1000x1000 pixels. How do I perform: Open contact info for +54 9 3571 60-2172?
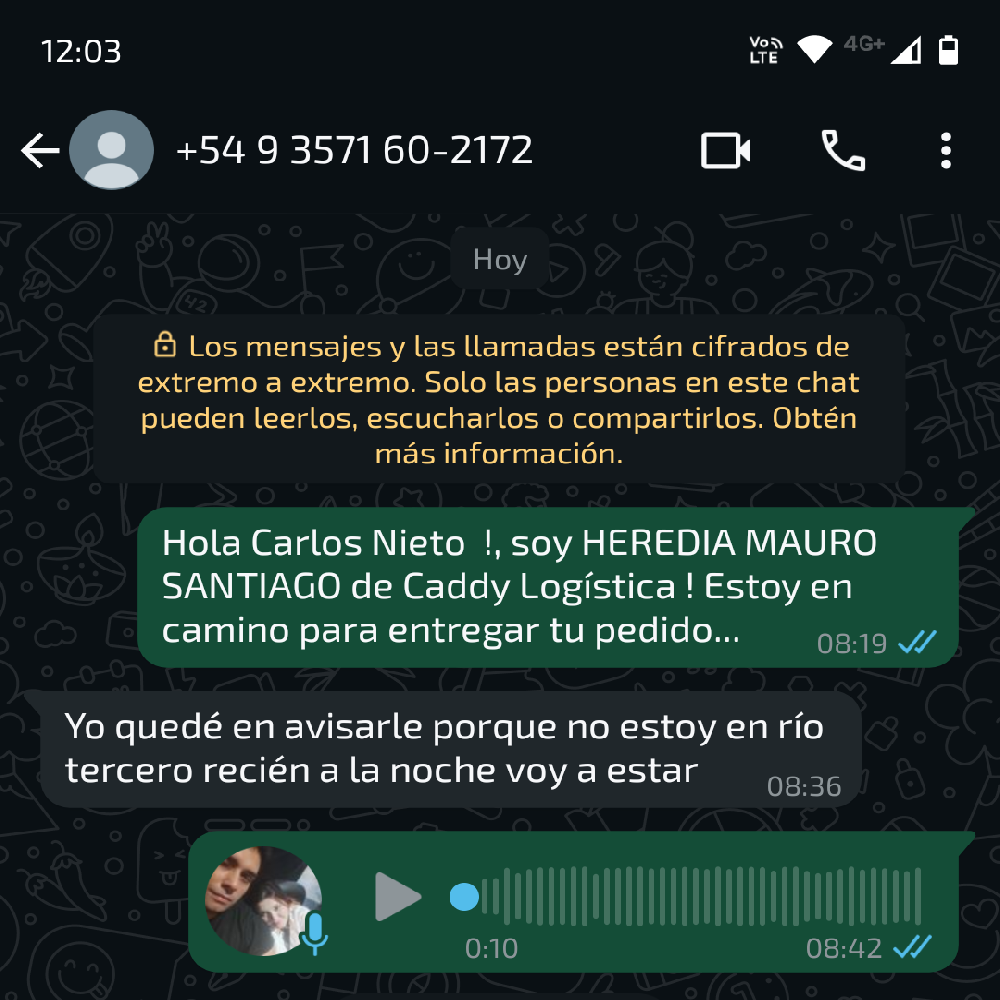pos(355,151)
